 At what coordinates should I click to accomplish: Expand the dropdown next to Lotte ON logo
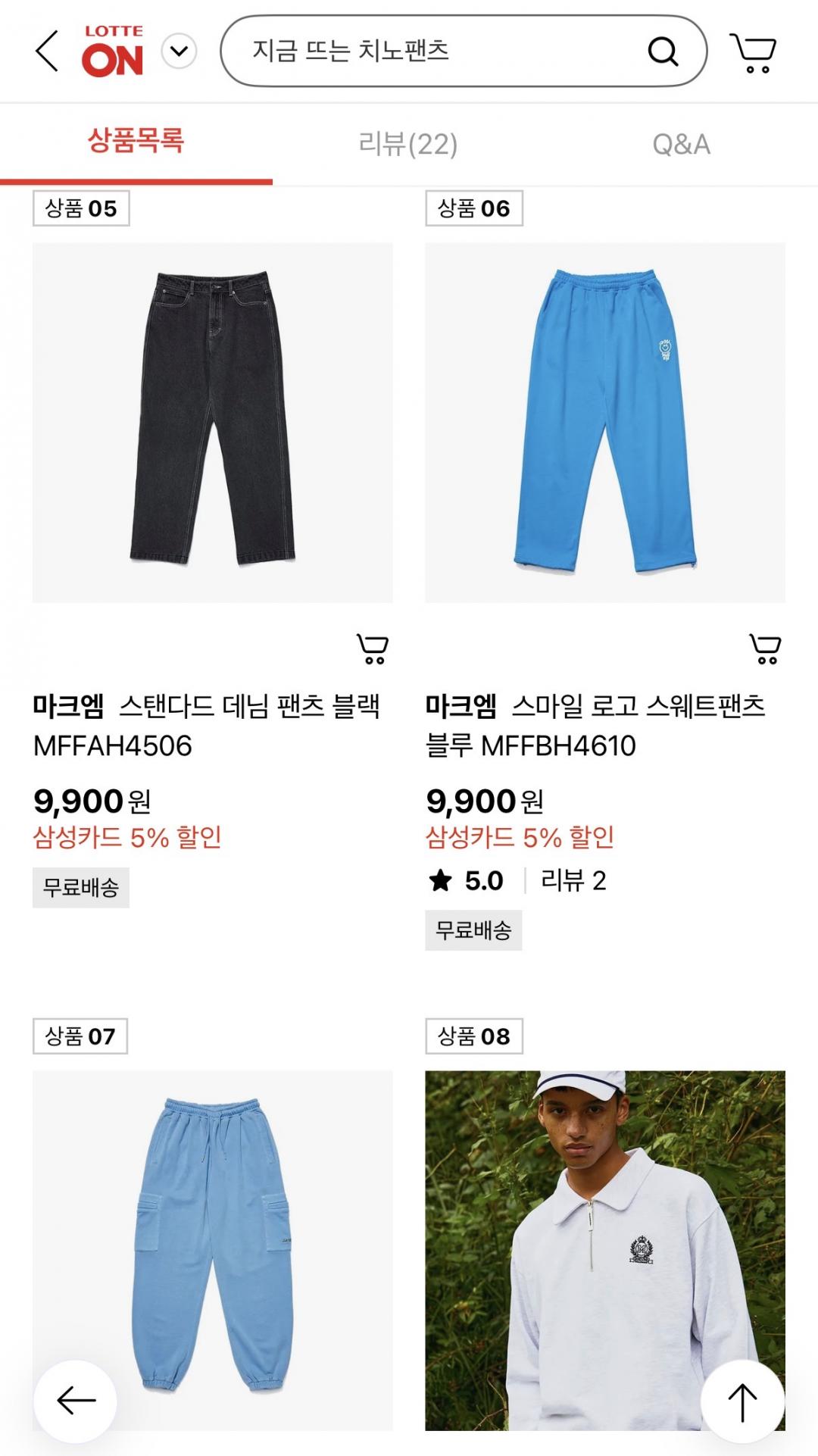coord(180,52)
